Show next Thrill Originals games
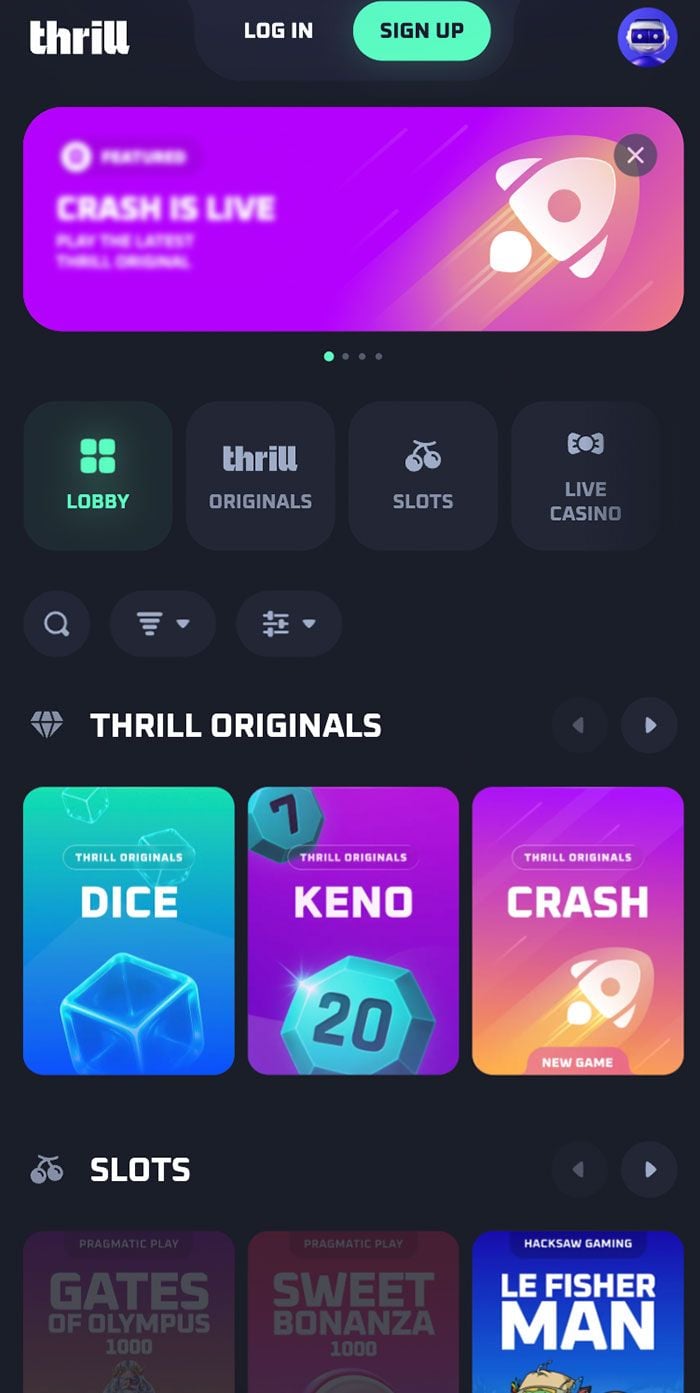The height and width of the screenshot is (1393, 700). 649,725
